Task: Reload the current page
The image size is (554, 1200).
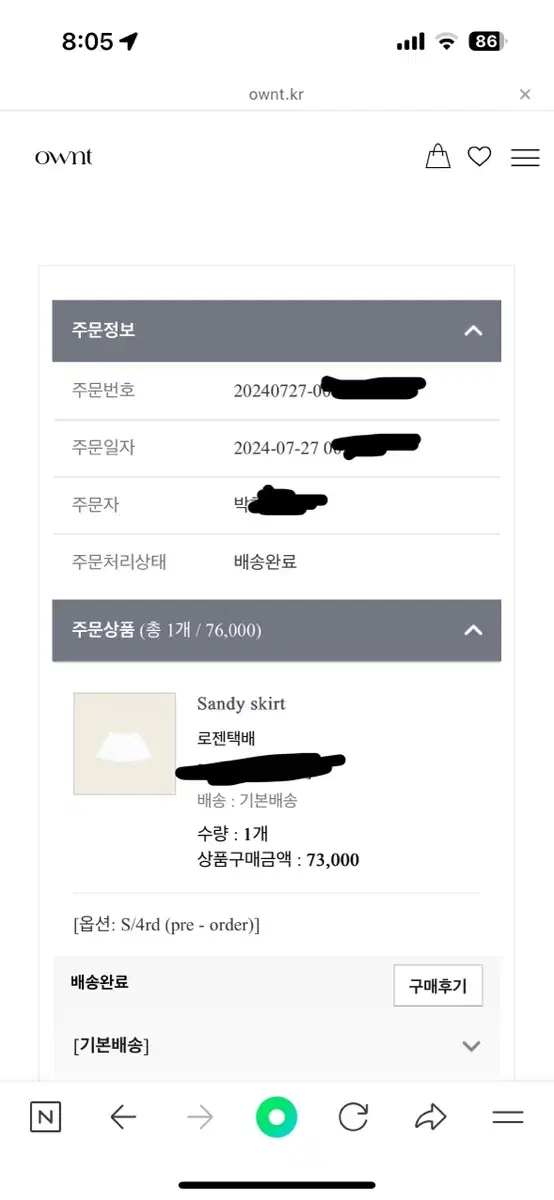Action: [353, 1117]
